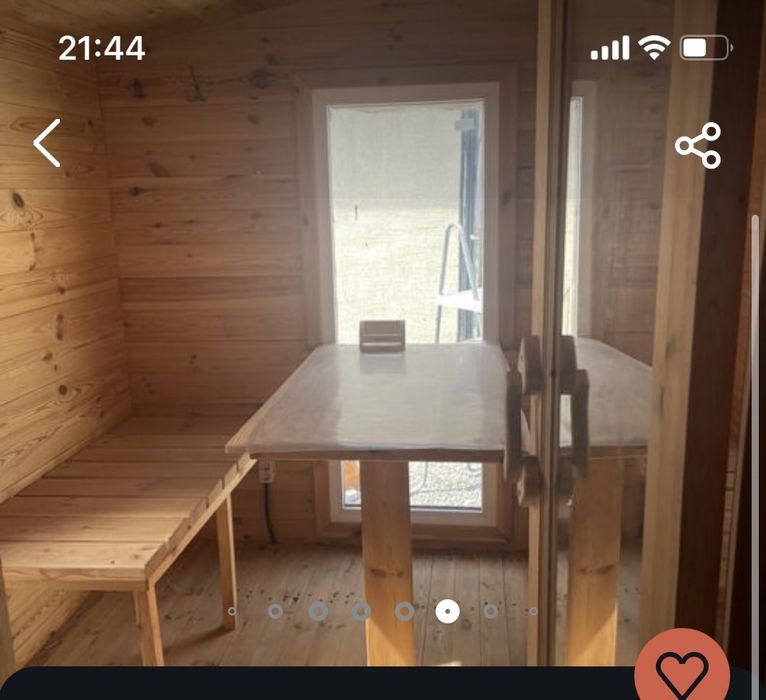Share this listing
The width and height of the screenshot is (766, 700).
tap(698, 145)
